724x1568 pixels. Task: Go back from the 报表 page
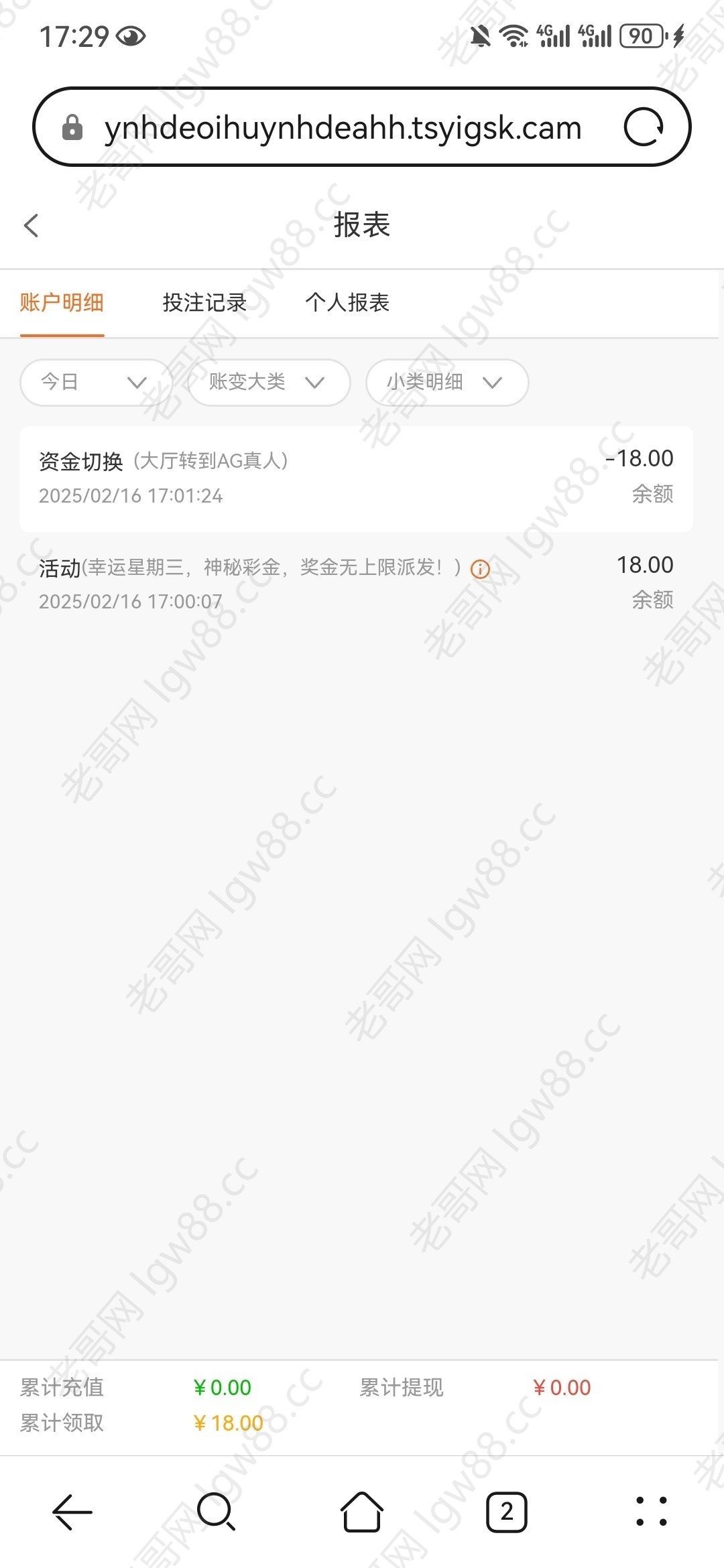click(x=32, y=225)
